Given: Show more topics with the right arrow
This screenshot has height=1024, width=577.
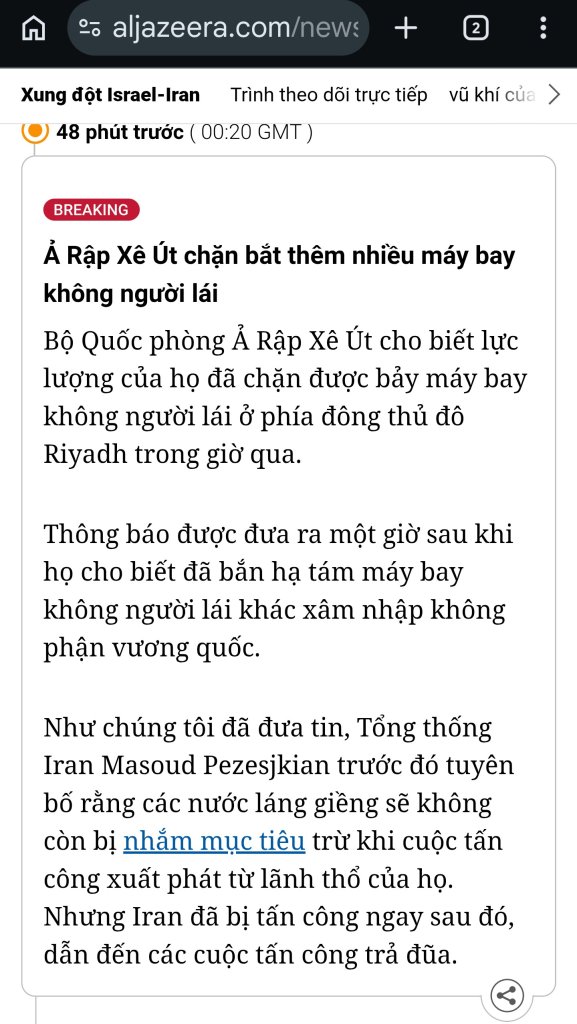Looking at the screenshot, I should 554,95.
